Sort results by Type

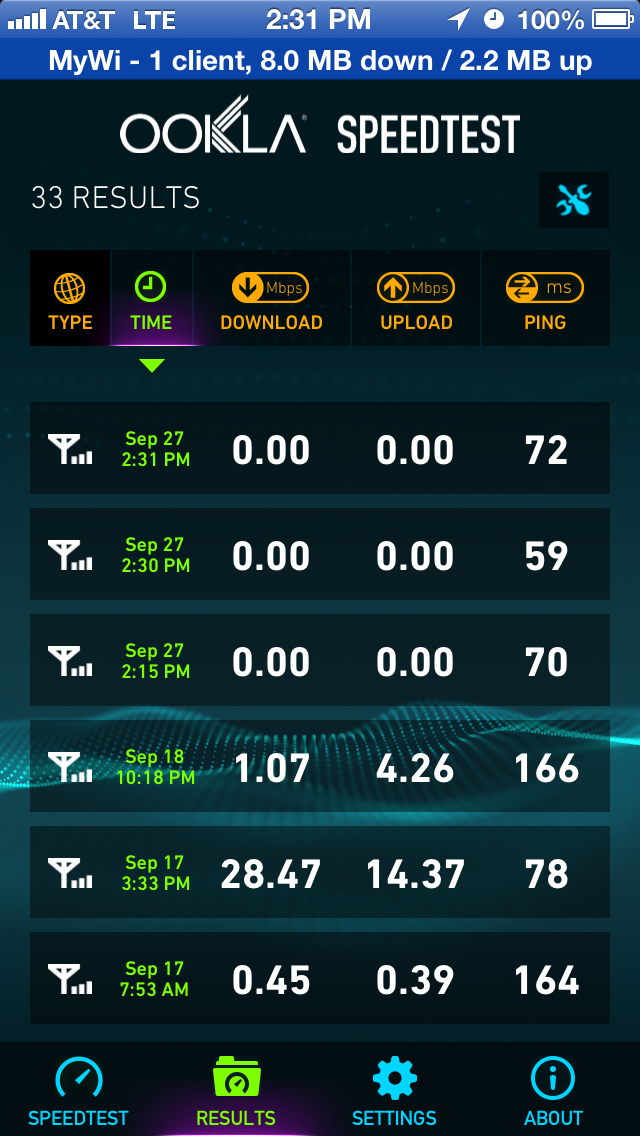(x=70, y=300)
